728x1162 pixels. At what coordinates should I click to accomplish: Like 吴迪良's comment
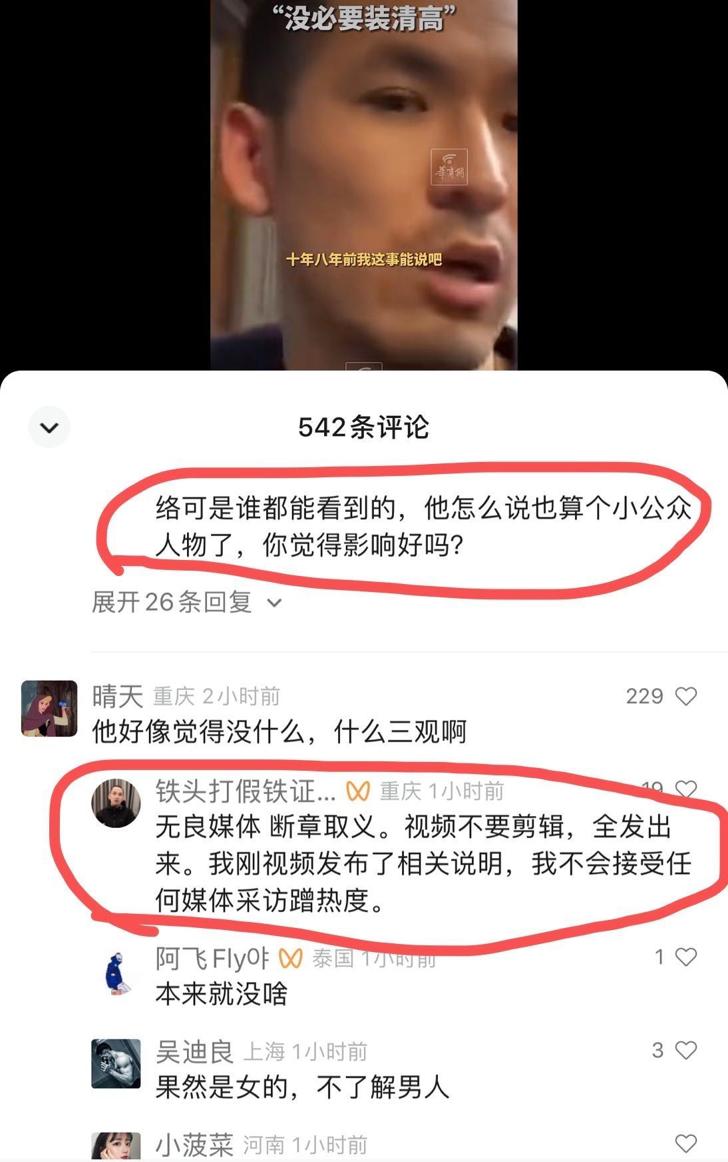(x=686, y=1050)
